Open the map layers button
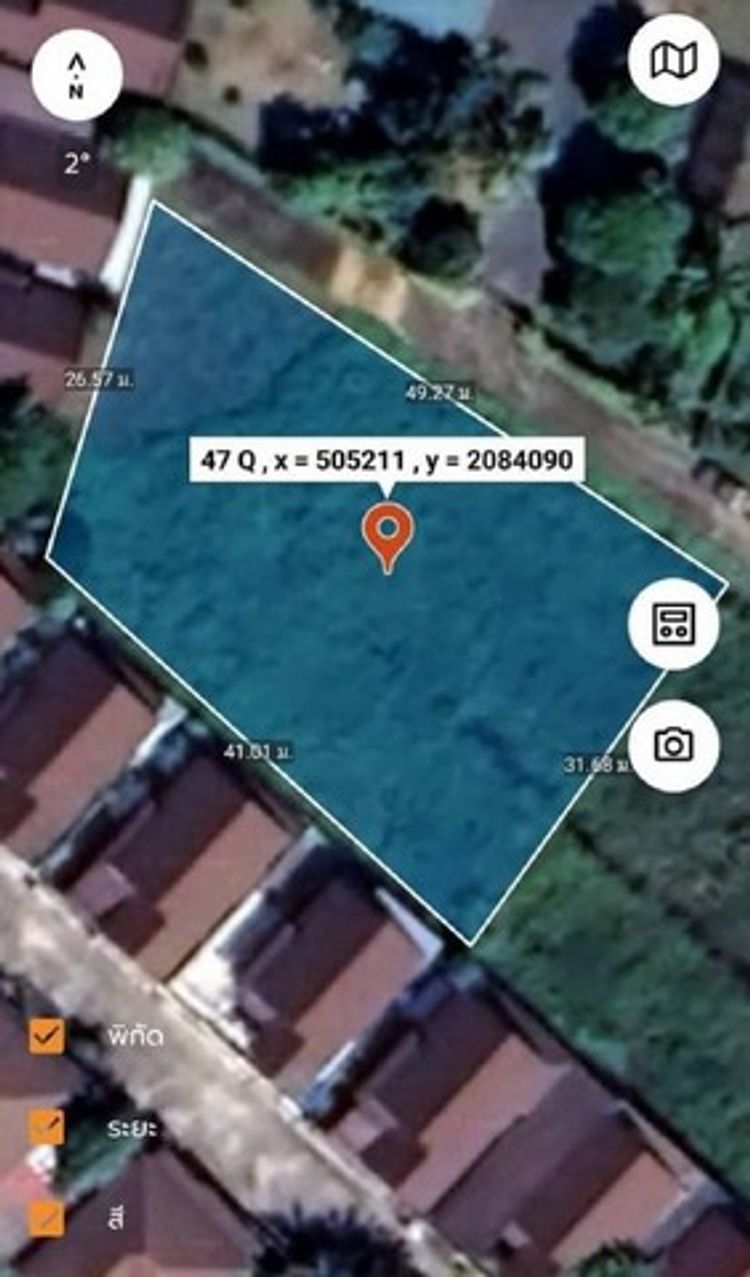Image resolution: width=750 pixels, height=1277 pixels. tap(674, 60)
